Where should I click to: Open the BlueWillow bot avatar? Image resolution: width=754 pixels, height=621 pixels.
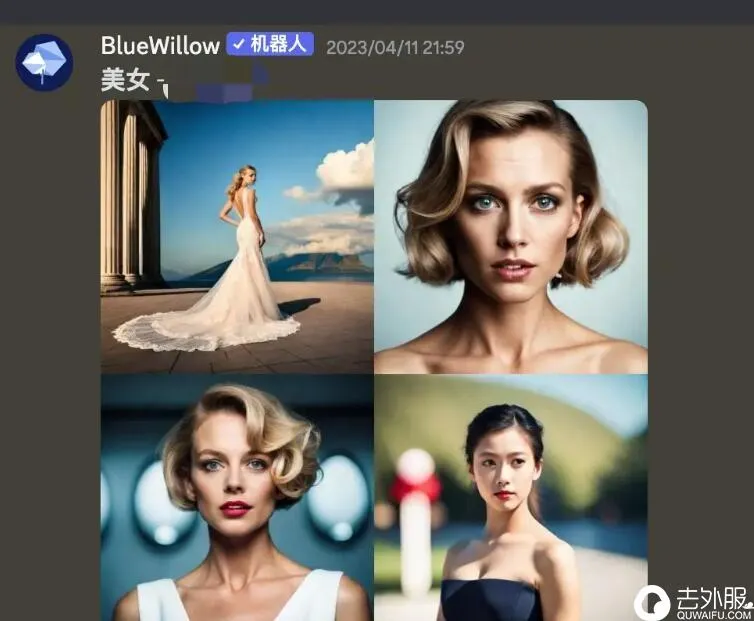click(x=44, y=63)
